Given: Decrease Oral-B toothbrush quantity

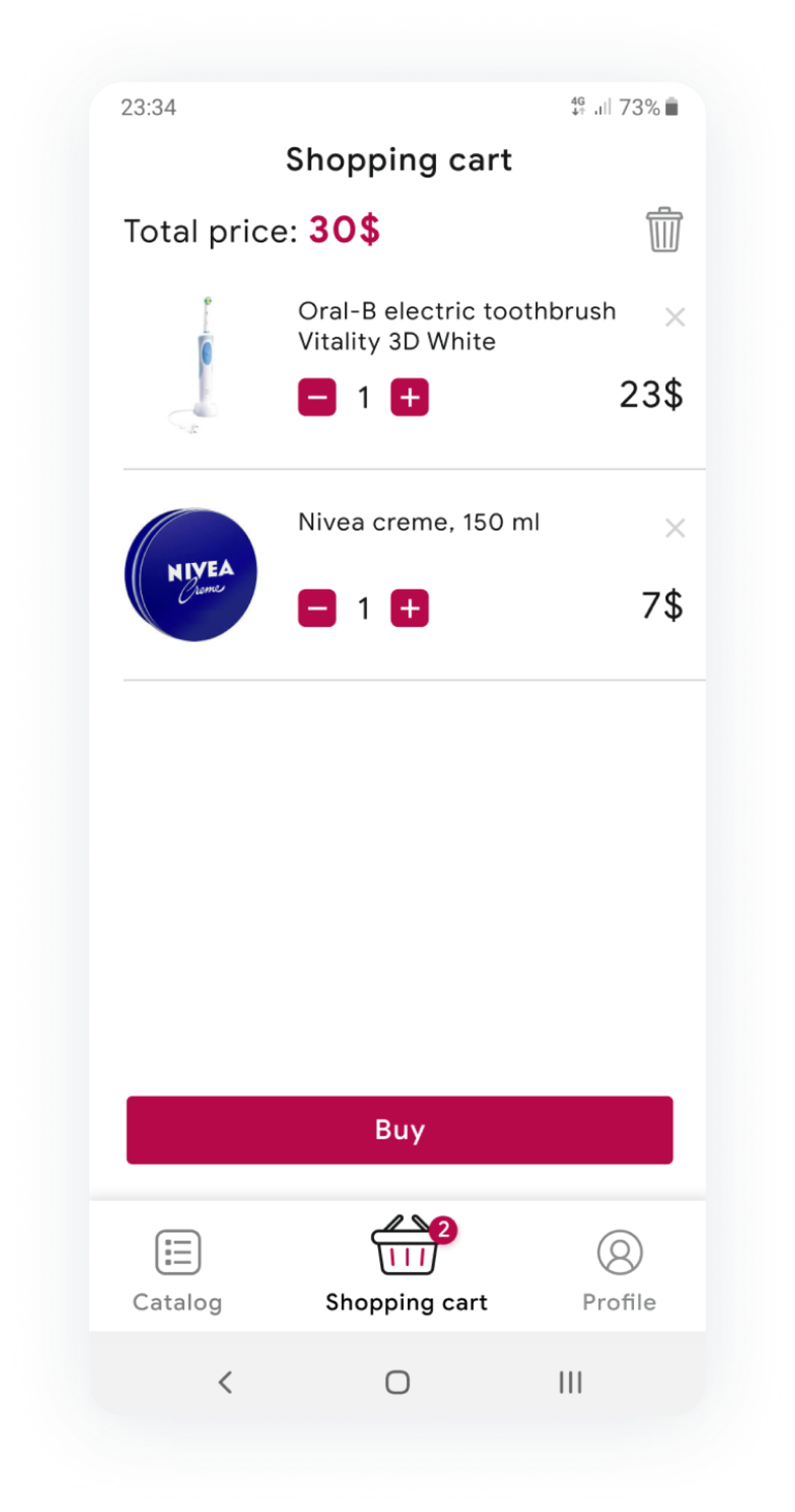Looking at the screenshot, I should point(317,397).
